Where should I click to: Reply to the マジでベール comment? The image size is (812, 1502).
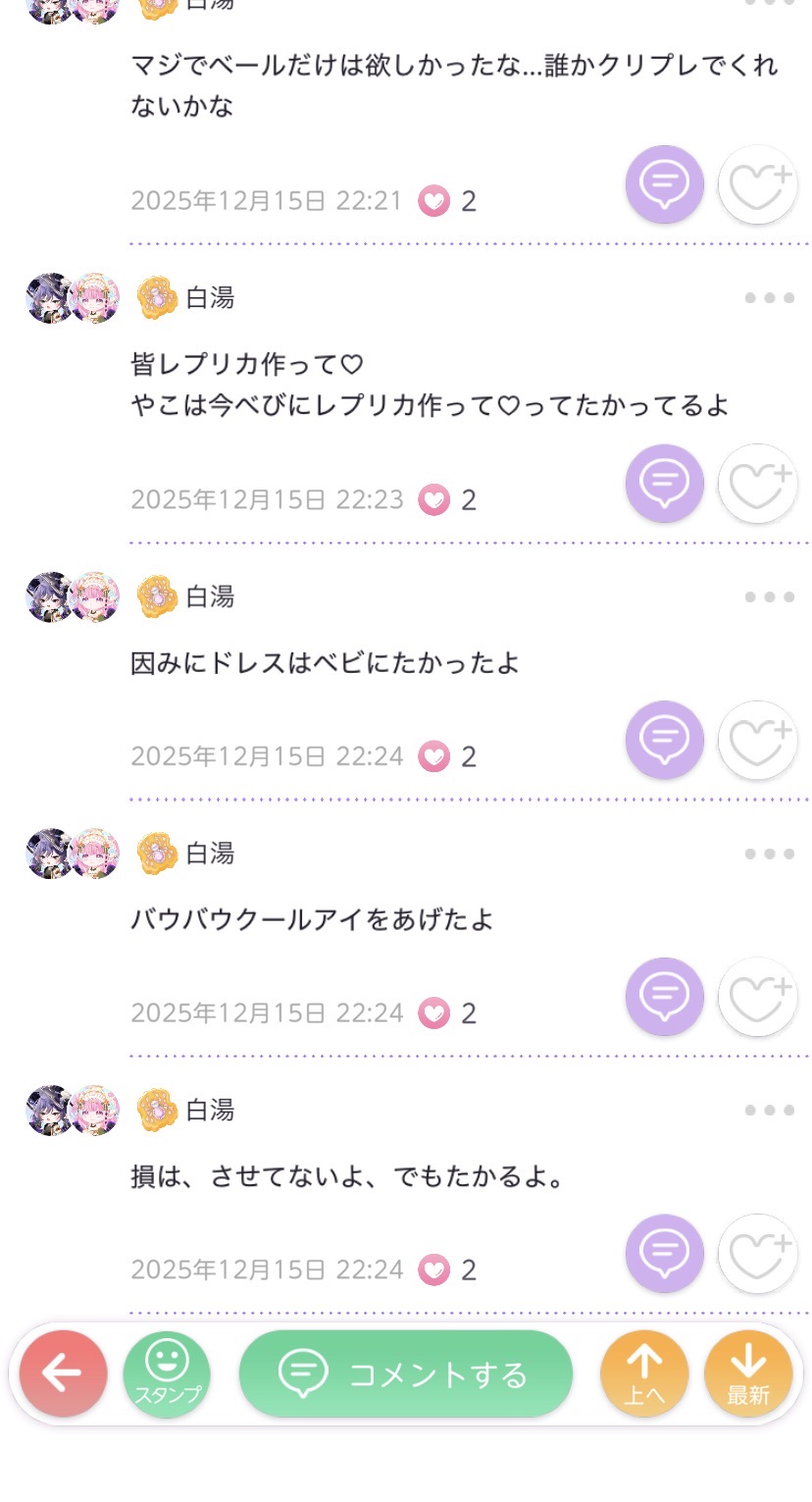(665, 184)
